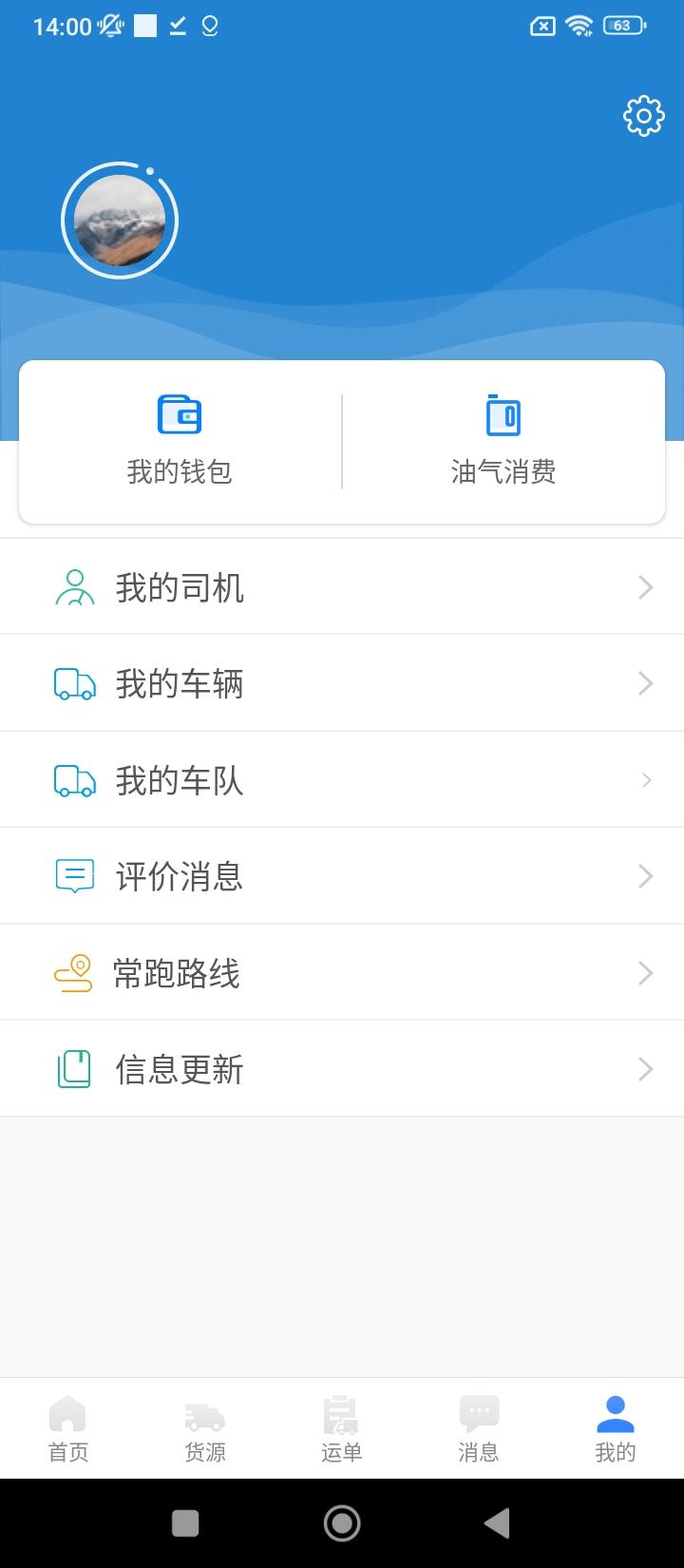684x1568 pixels.
Task: Tap the profile avatar picture
Action: [120, 220]
